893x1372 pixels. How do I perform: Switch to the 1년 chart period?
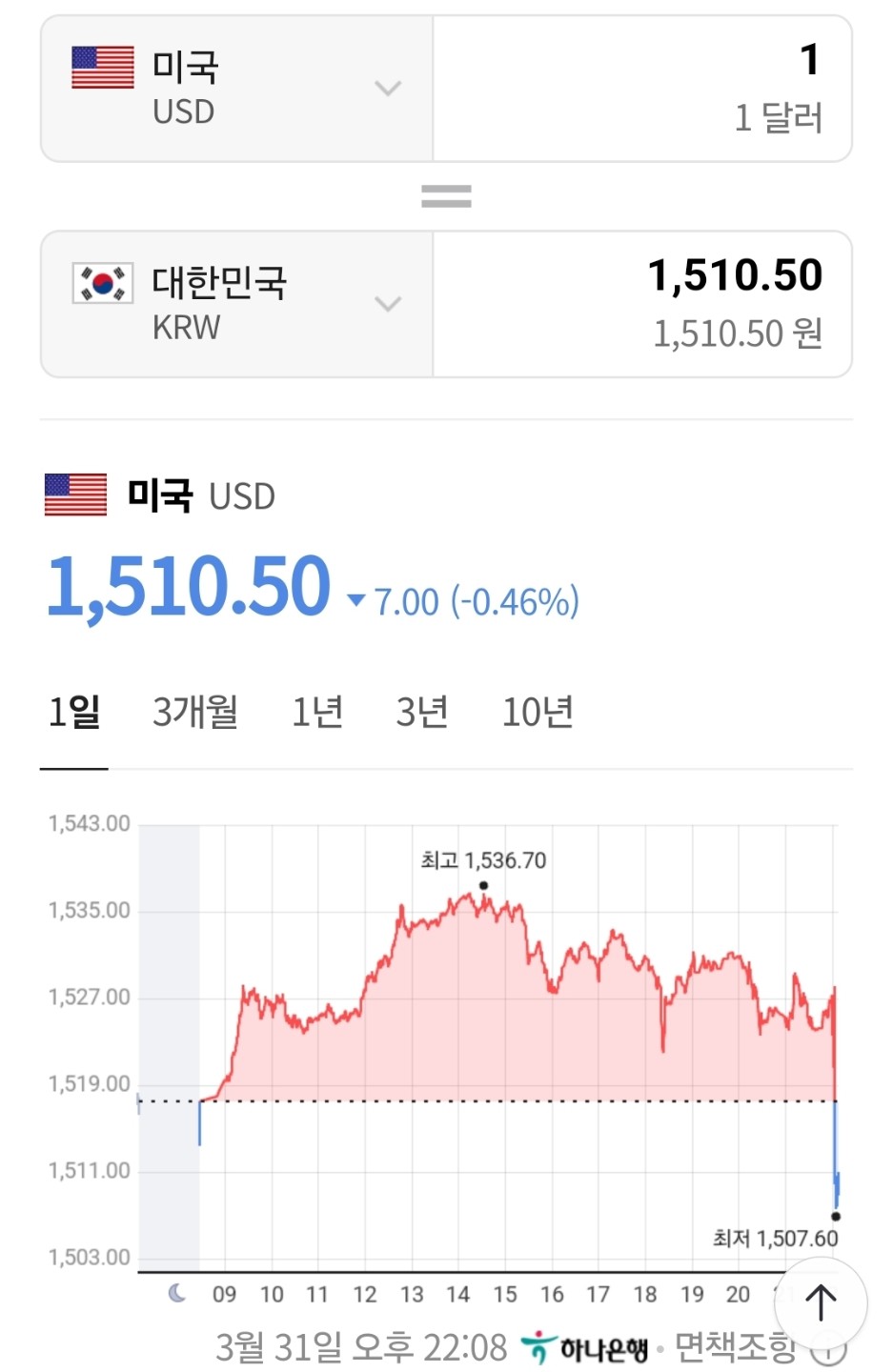(x=317, y=713)
